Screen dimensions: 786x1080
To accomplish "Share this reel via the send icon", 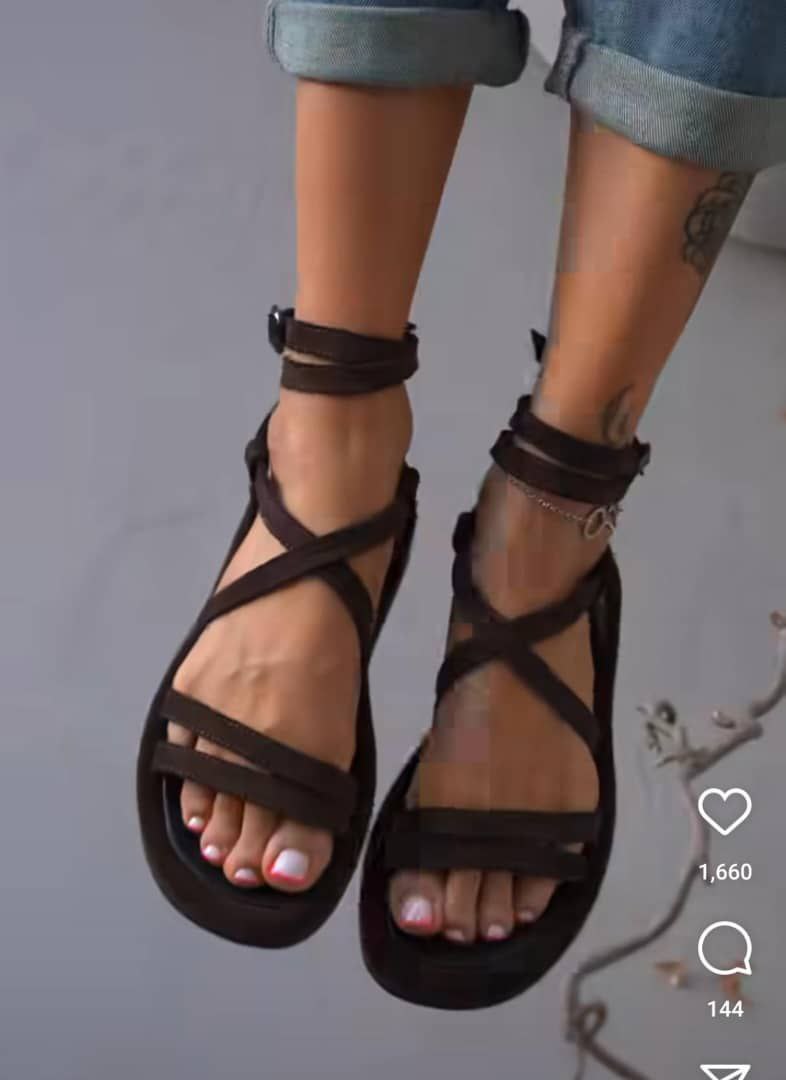I will tap(724, 1071).
